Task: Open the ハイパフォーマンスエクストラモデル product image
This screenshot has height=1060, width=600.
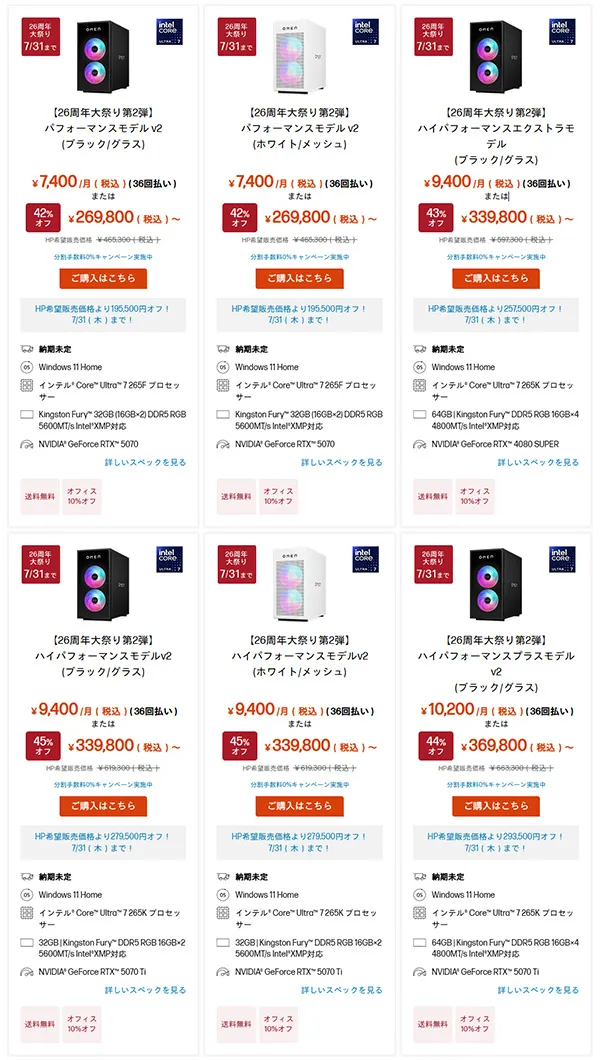Action: 496,55
